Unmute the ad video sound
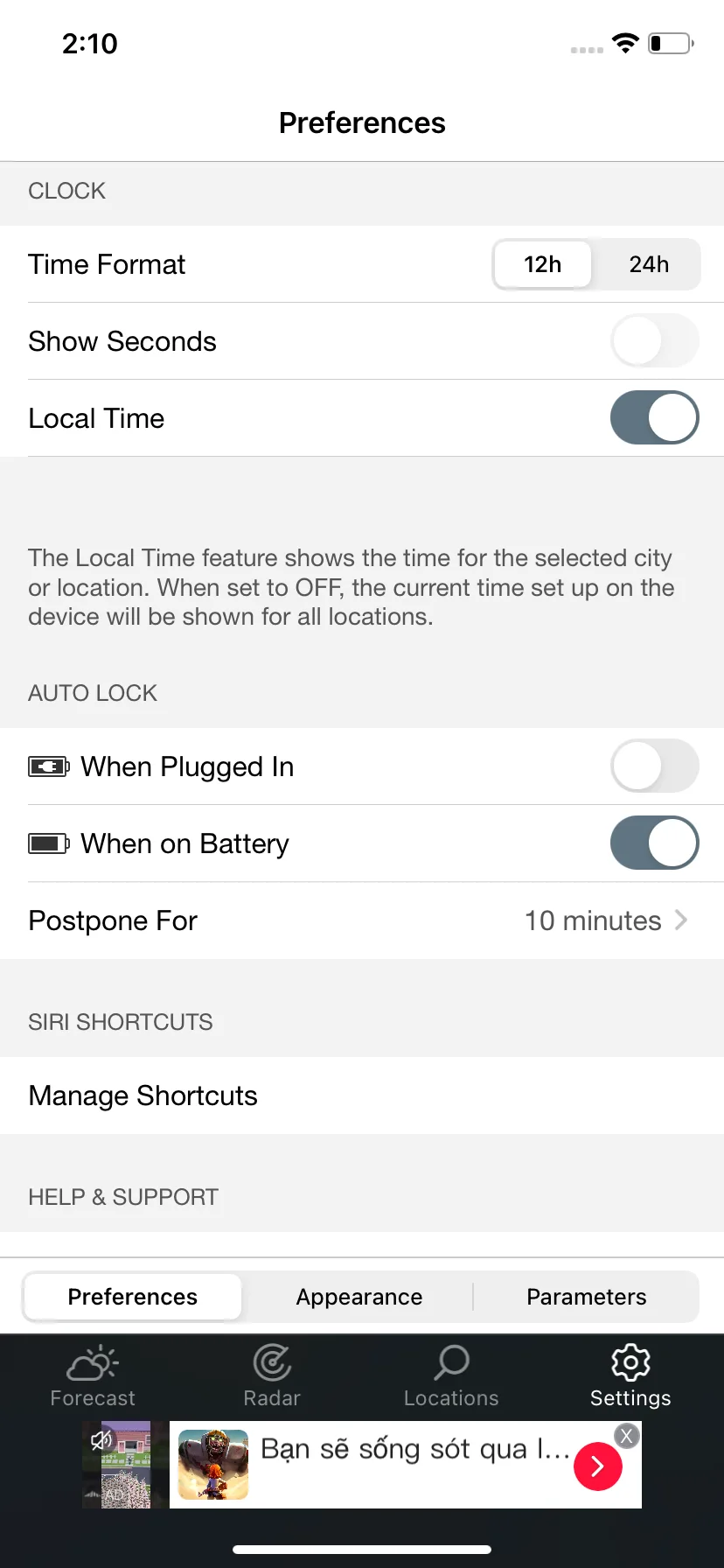This screenshot has height=1568, width=724. [101, 1439]
